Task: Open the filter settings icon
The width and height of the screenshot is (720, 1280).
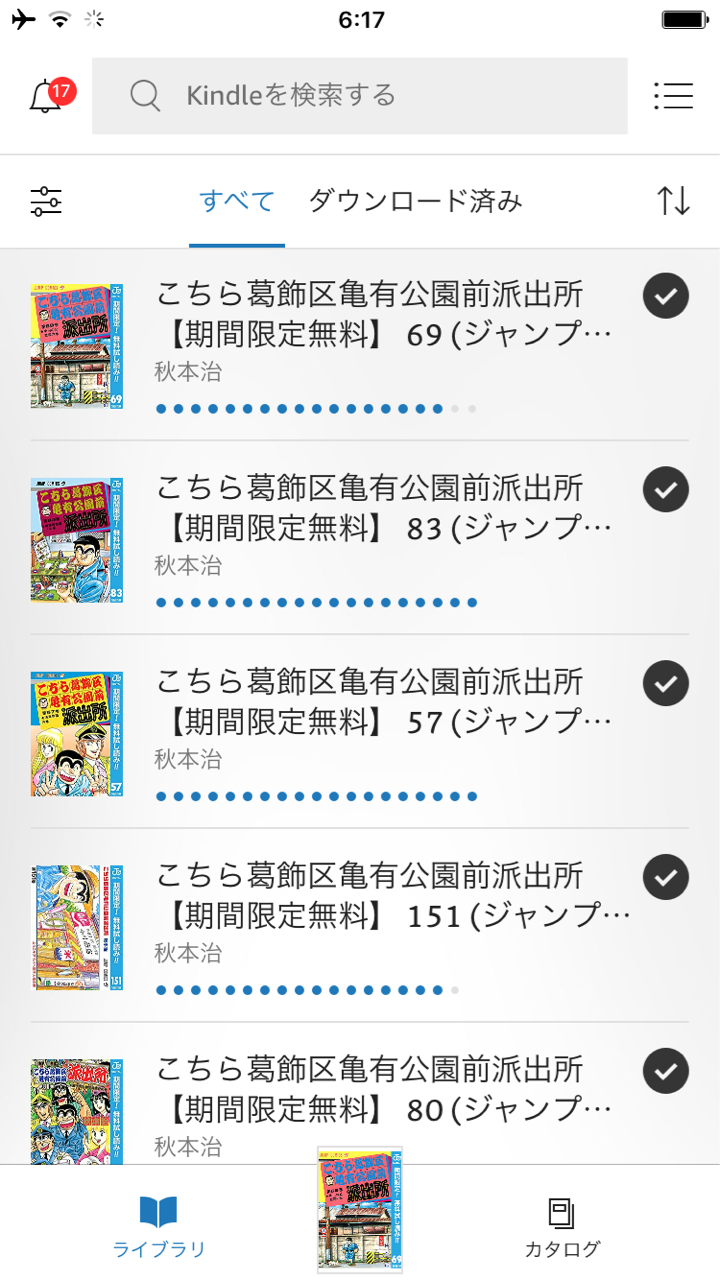Action: [x=46, y=201]
